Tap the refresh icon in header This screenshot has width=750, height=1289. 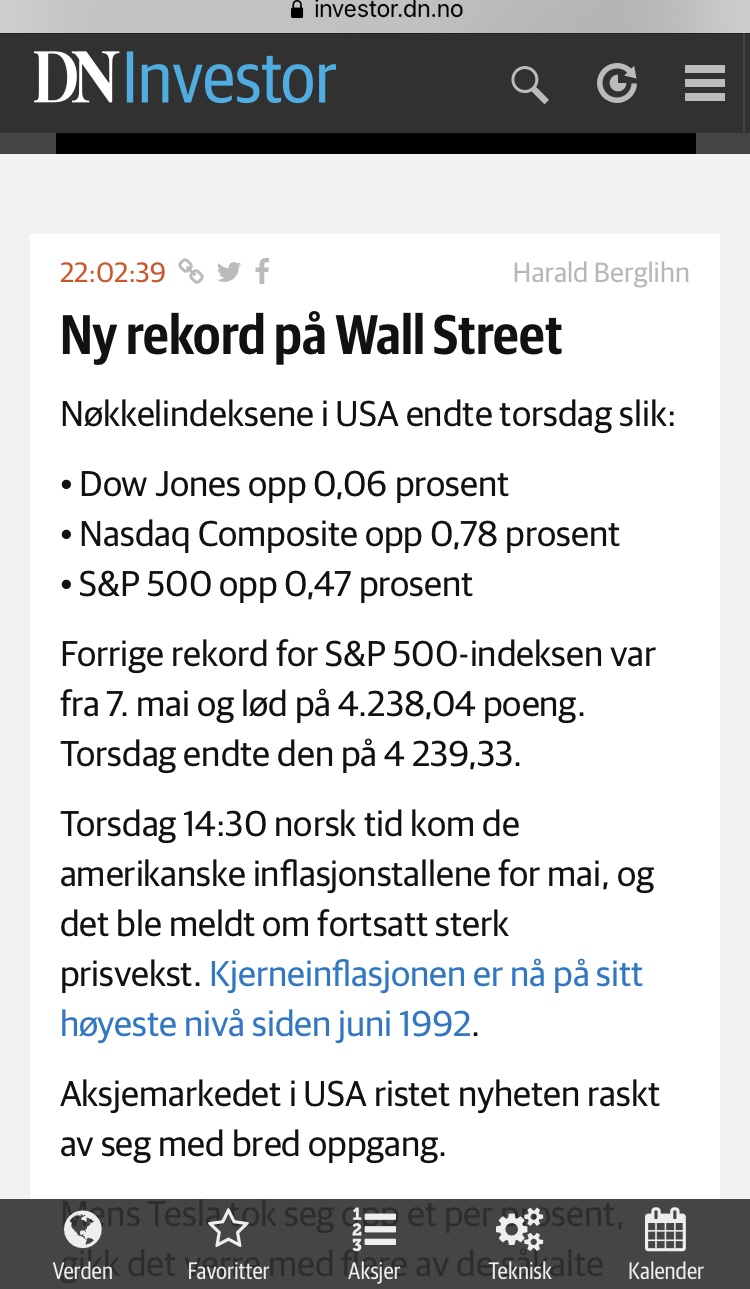(x=617, y=83)
